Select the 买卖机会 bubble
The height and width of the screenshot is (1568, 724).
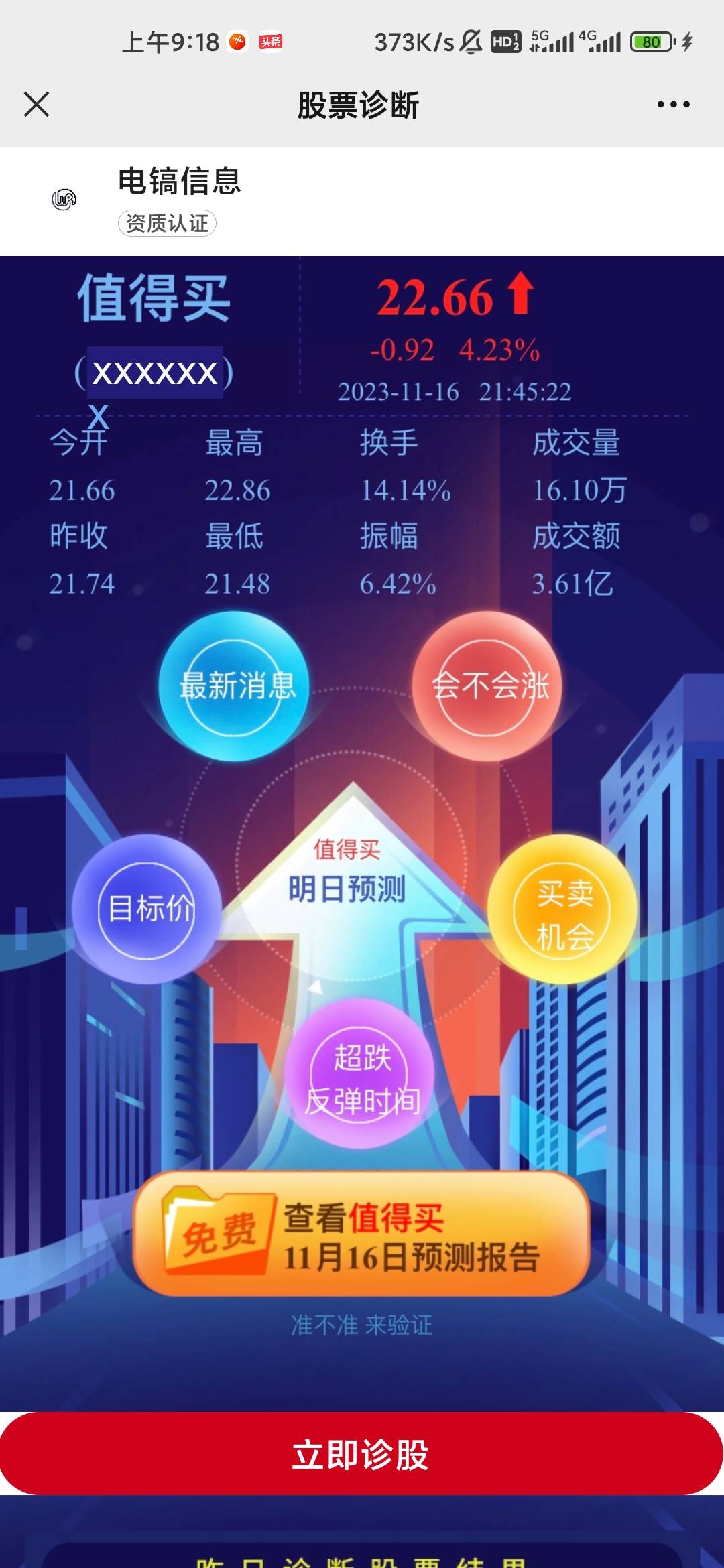coord(562,909)
